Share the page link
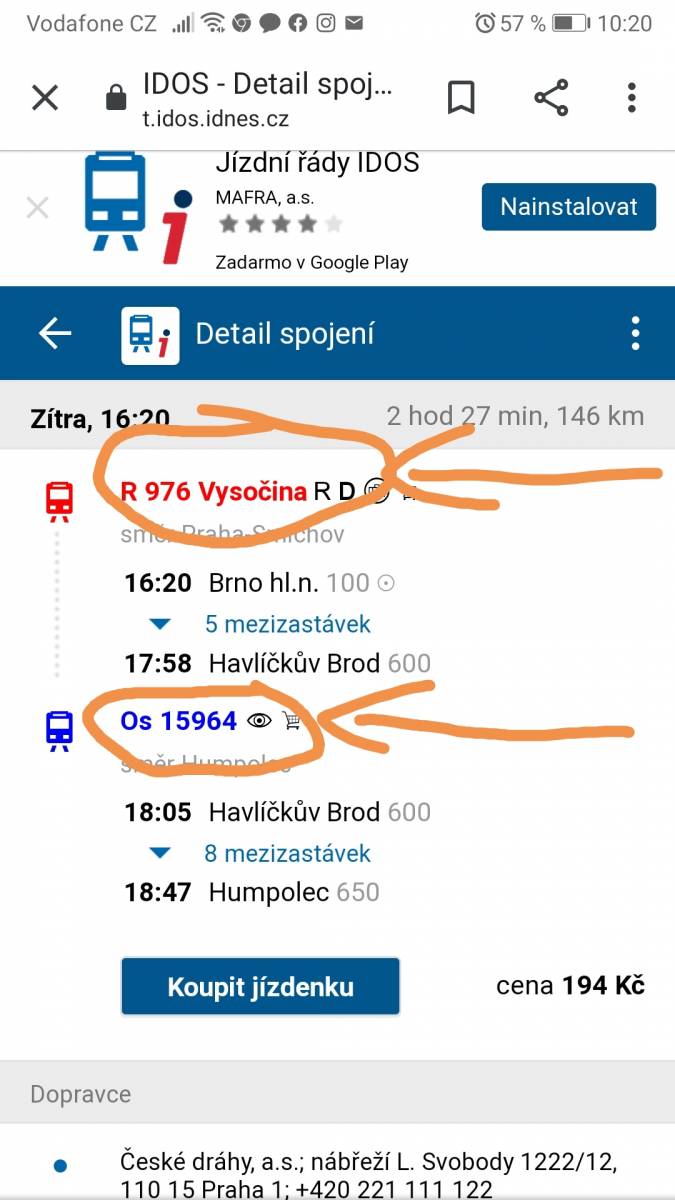The image size is (675, 1200). pos(551,98)
